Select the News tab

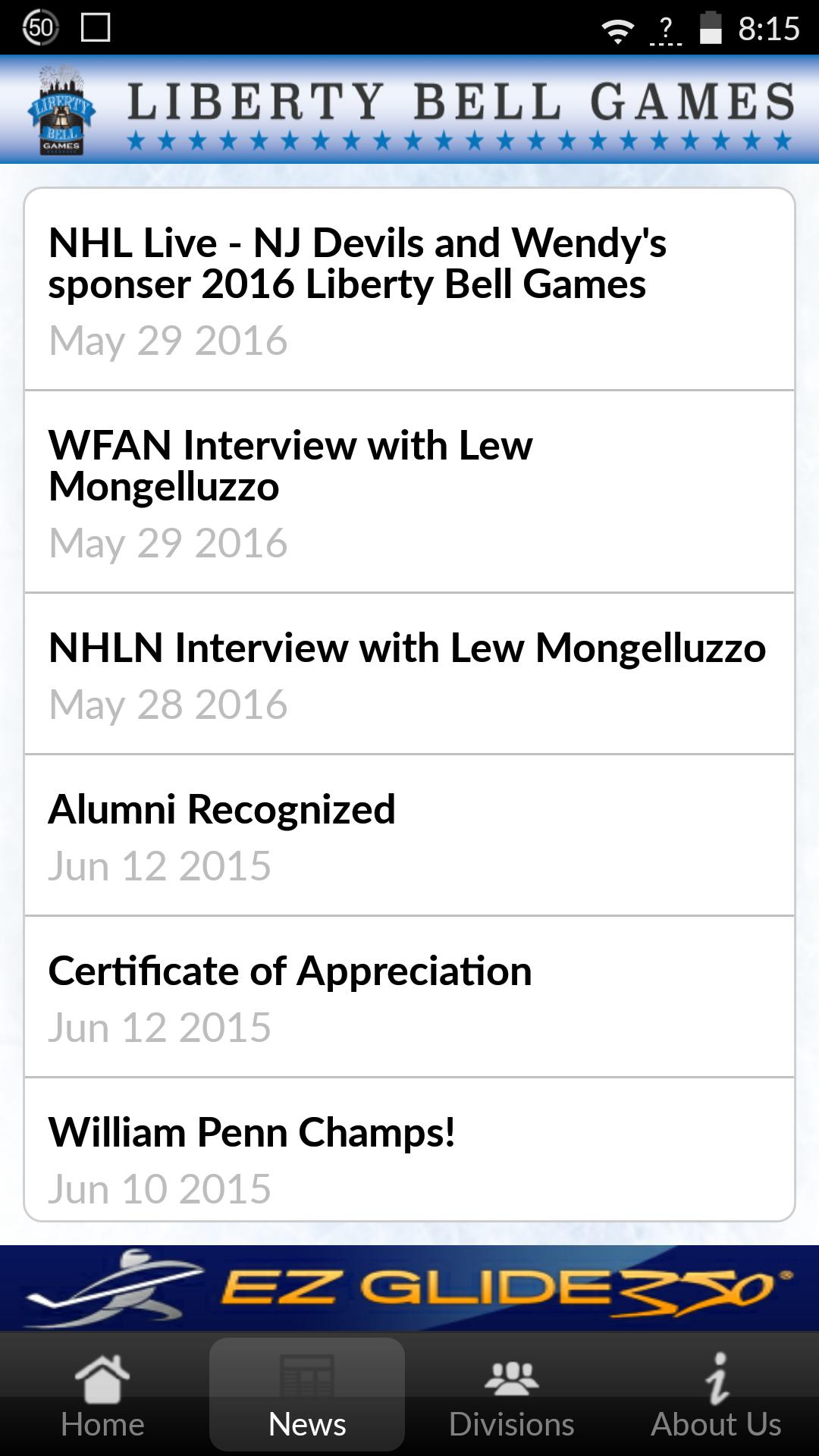307,1394
